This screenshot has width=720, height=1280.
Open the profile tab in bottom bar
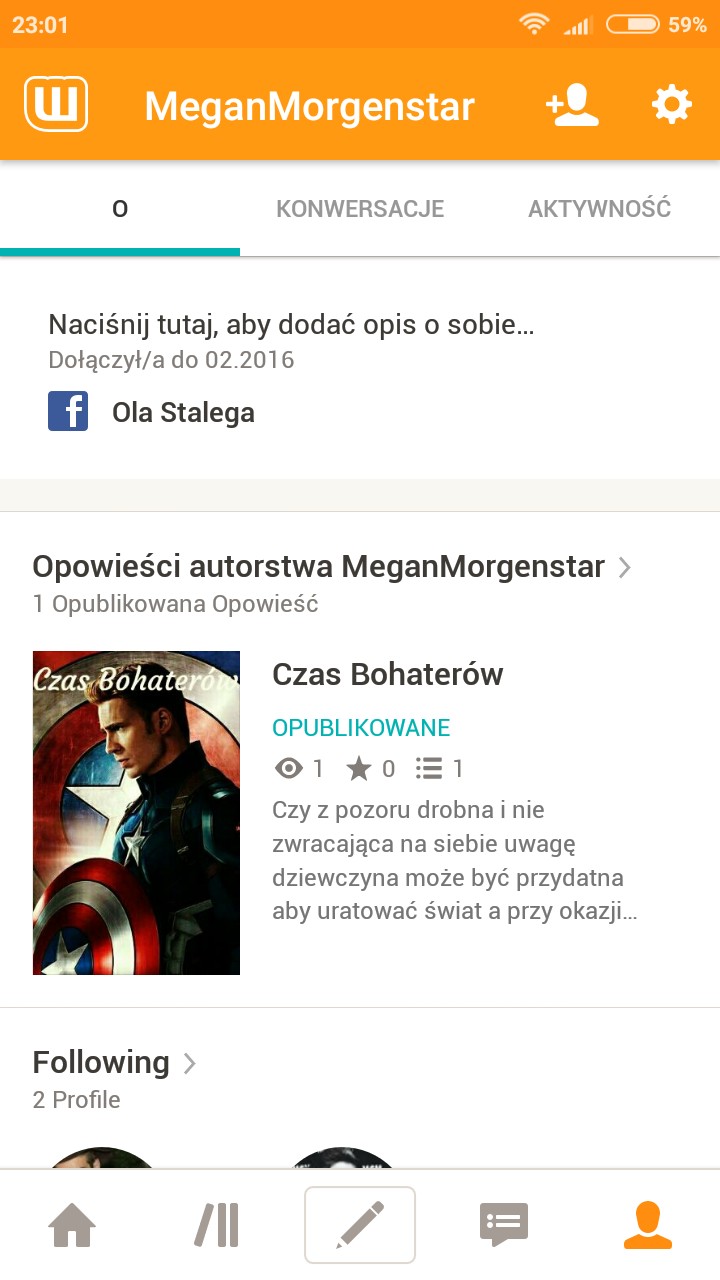tap(648, 1225)
